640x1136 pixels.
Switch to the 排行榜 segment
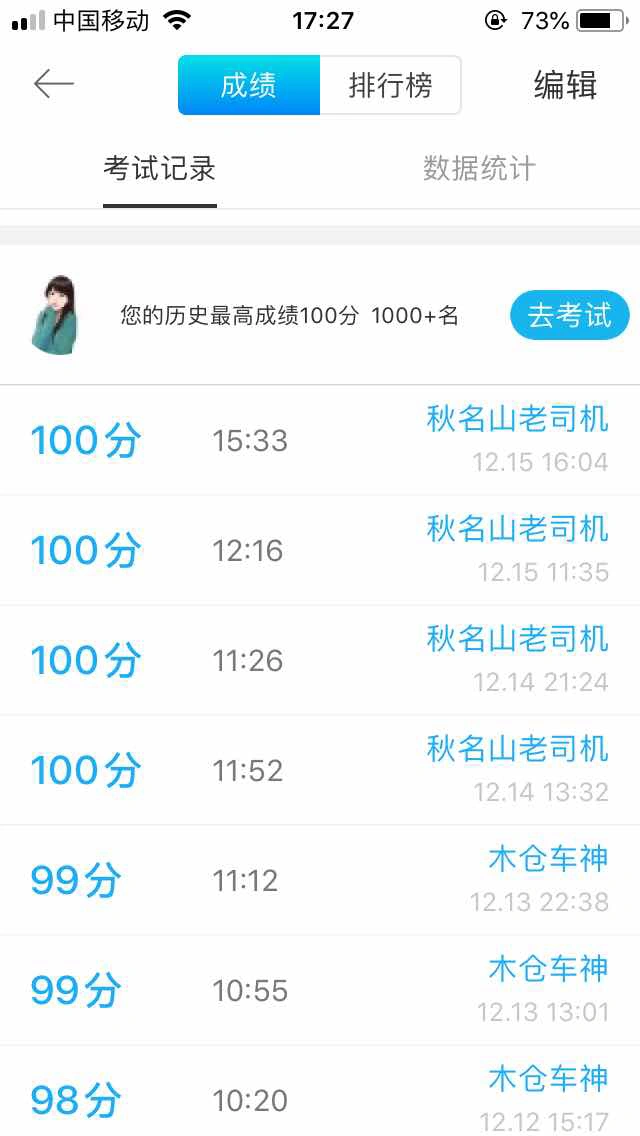(x=390, y=85)
